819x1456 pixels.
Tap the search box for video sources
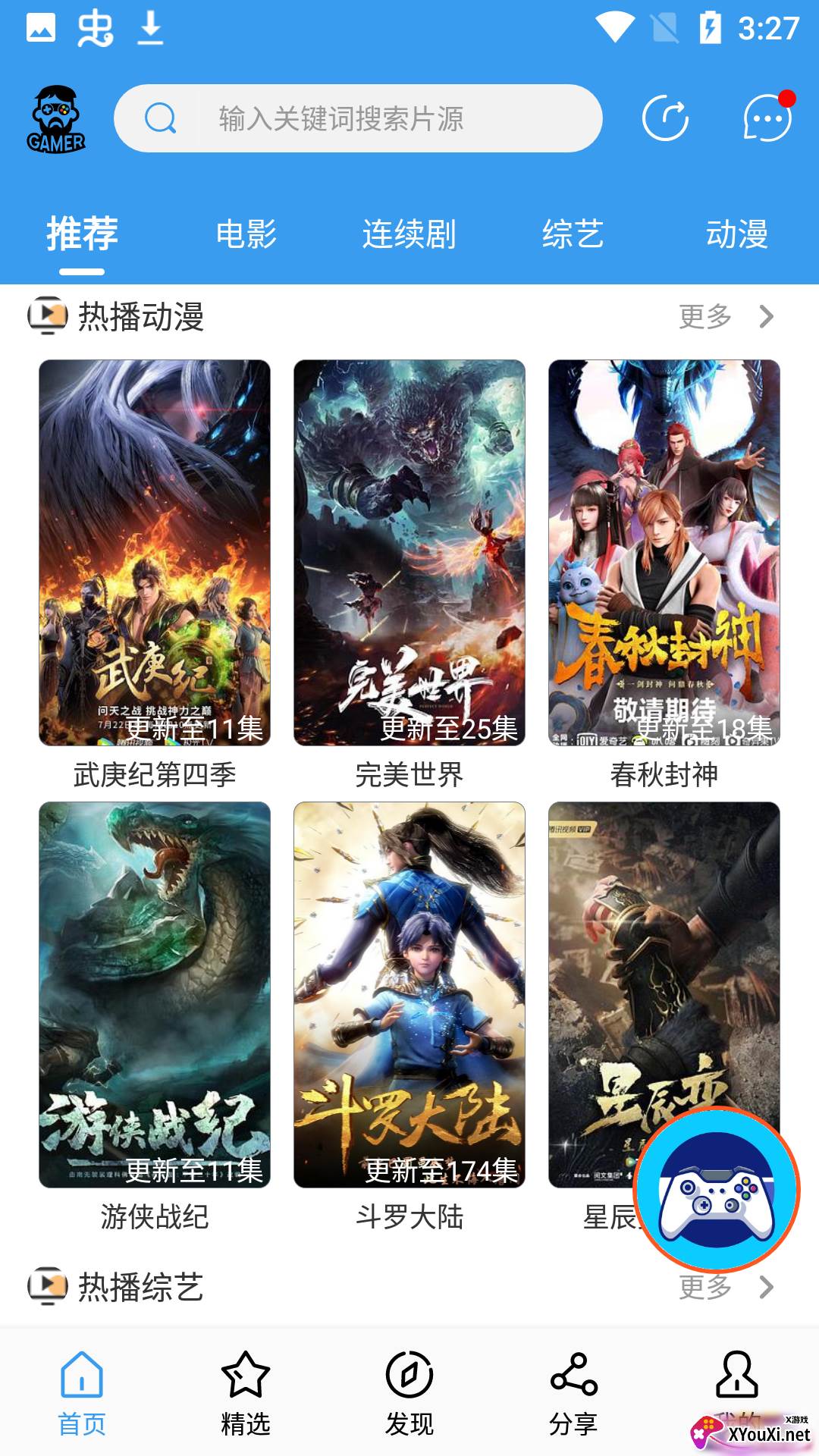pos(356,118)
